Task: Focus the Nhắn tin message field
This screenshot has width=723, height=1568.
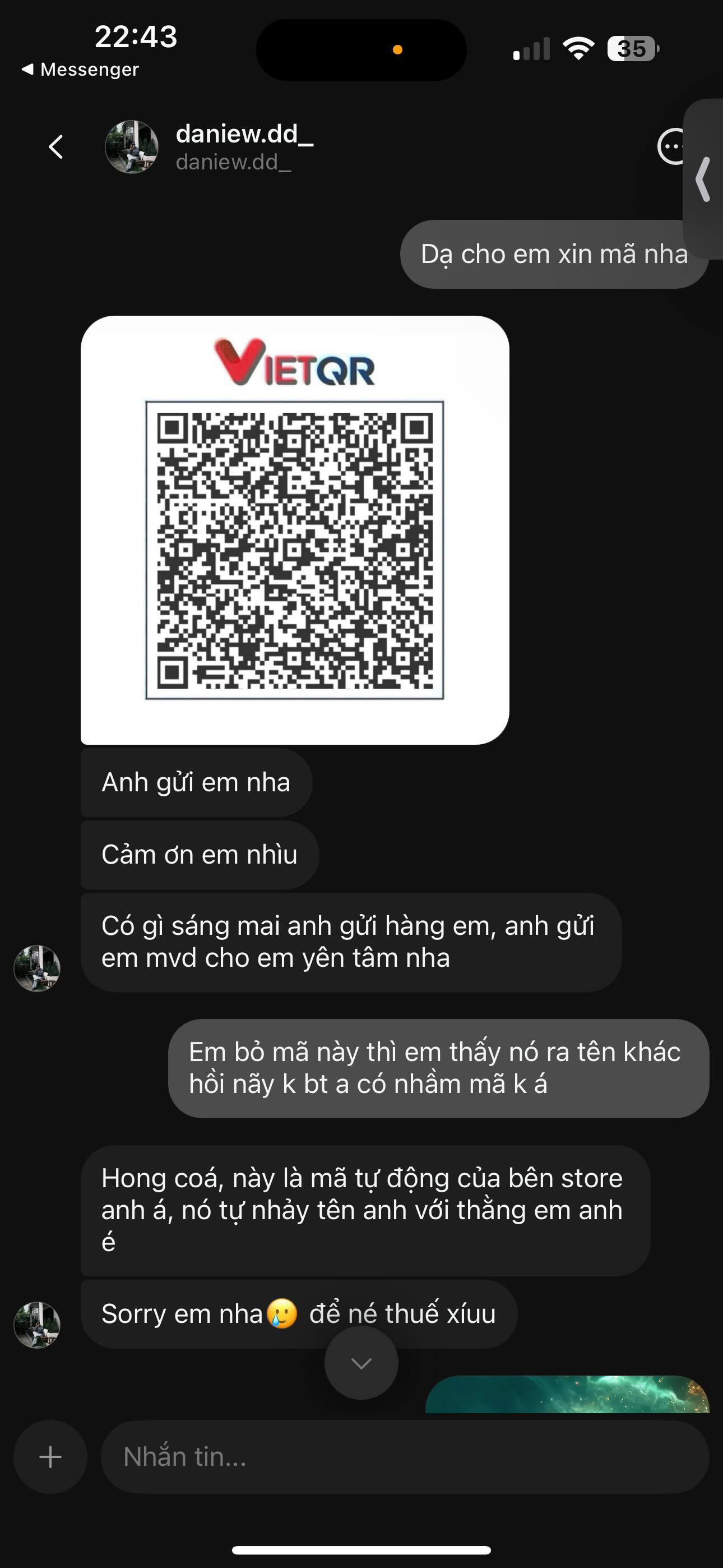Action: [x=404, y=1456]
